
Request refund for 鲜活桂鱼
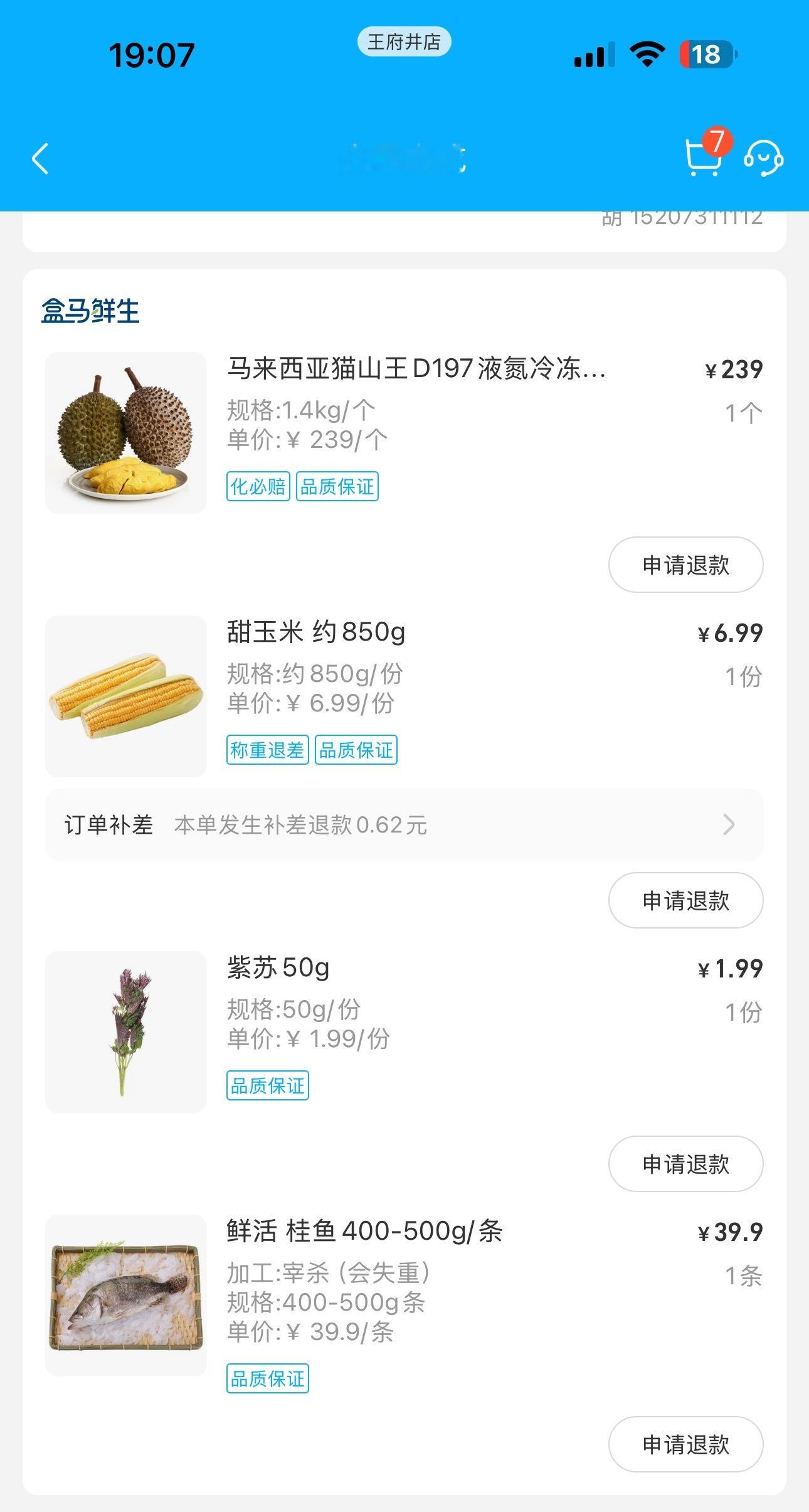[x=685, y=1444]
